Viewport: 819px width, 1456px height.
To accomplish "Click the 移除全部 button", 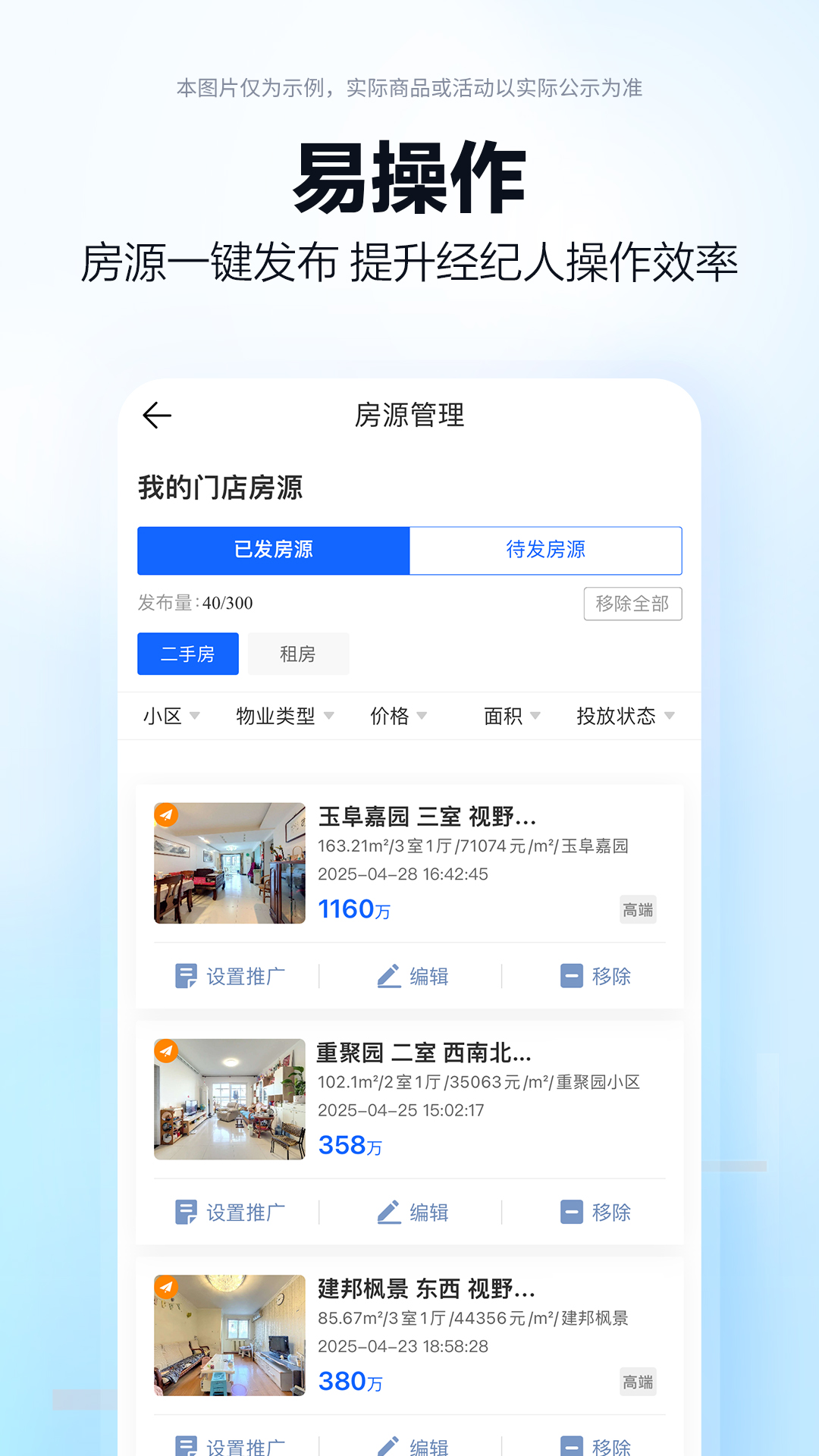I will pos(632,604).
